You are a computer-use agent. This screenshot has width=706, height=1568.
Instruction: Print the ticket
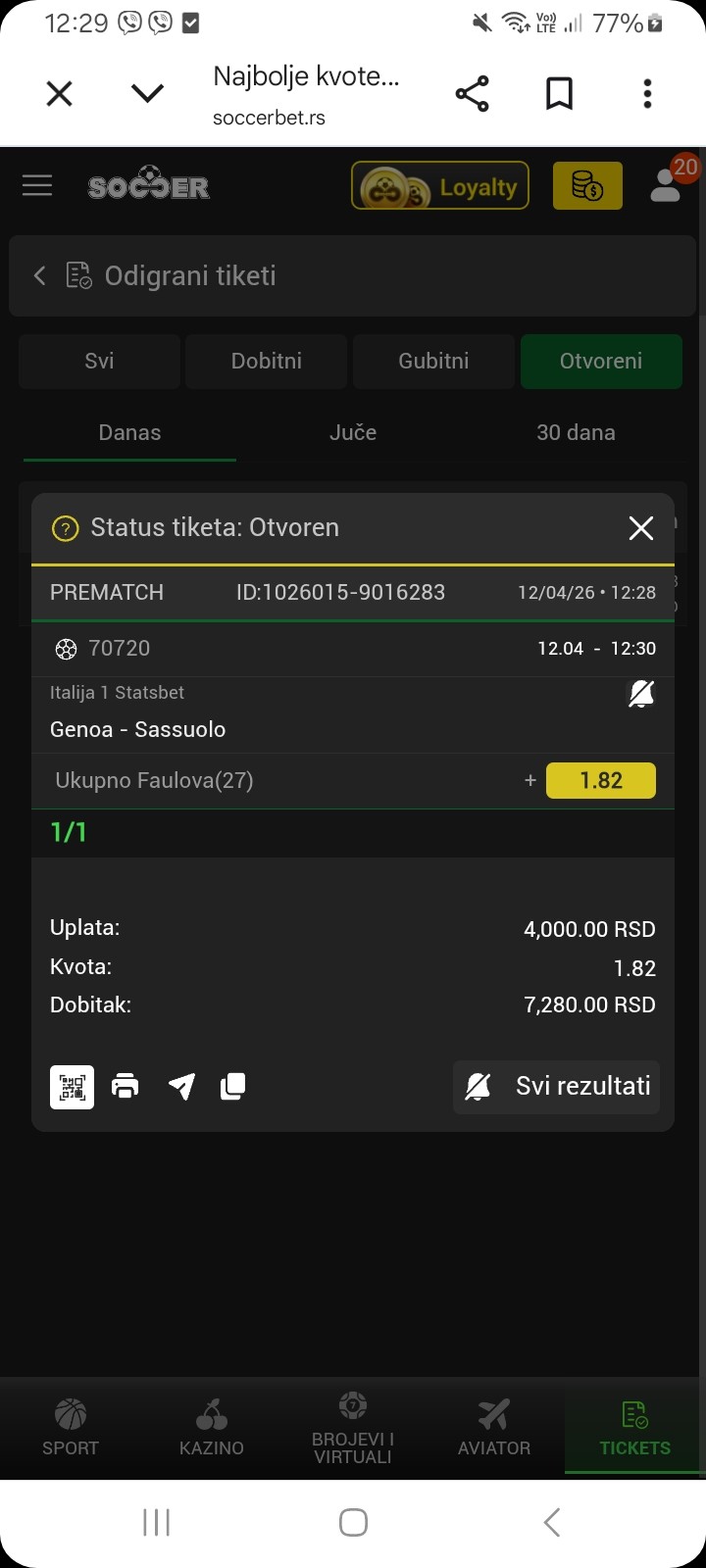tap(126, 1086)
